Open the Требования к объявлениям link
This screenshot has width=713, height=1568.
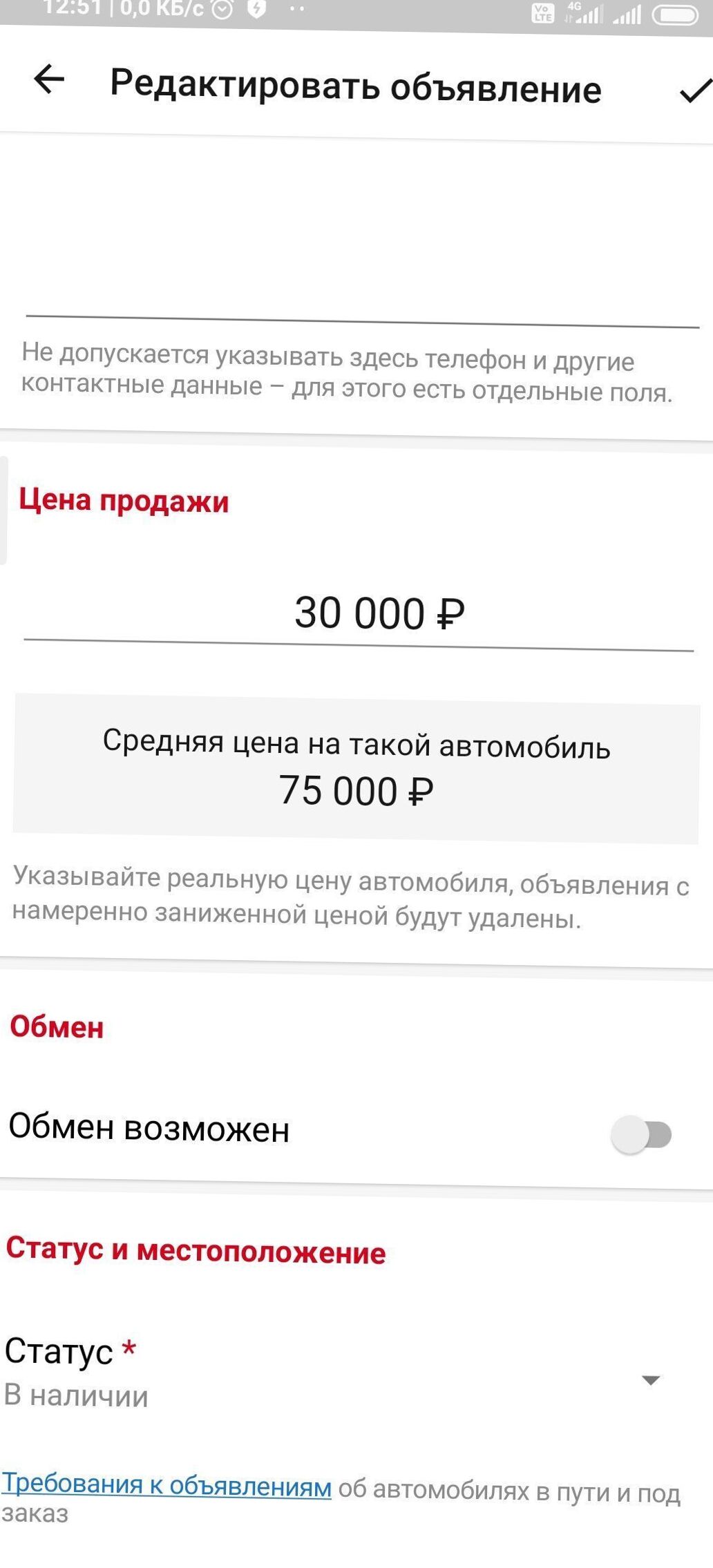(x=167, y=1485)
